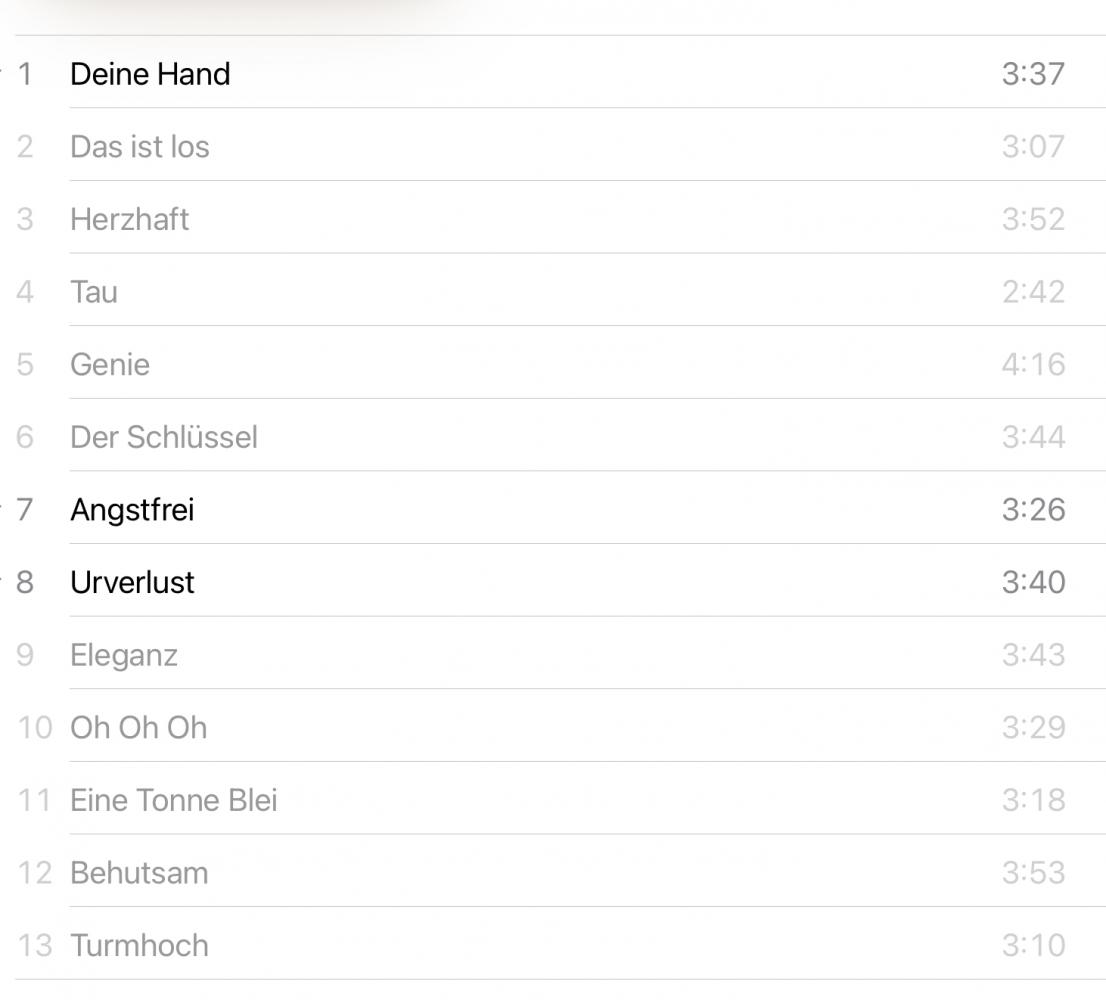Play Der Schlüssel from the album
The height and width of the screenshot is (1000, 1106).
[x=164, y=437]
